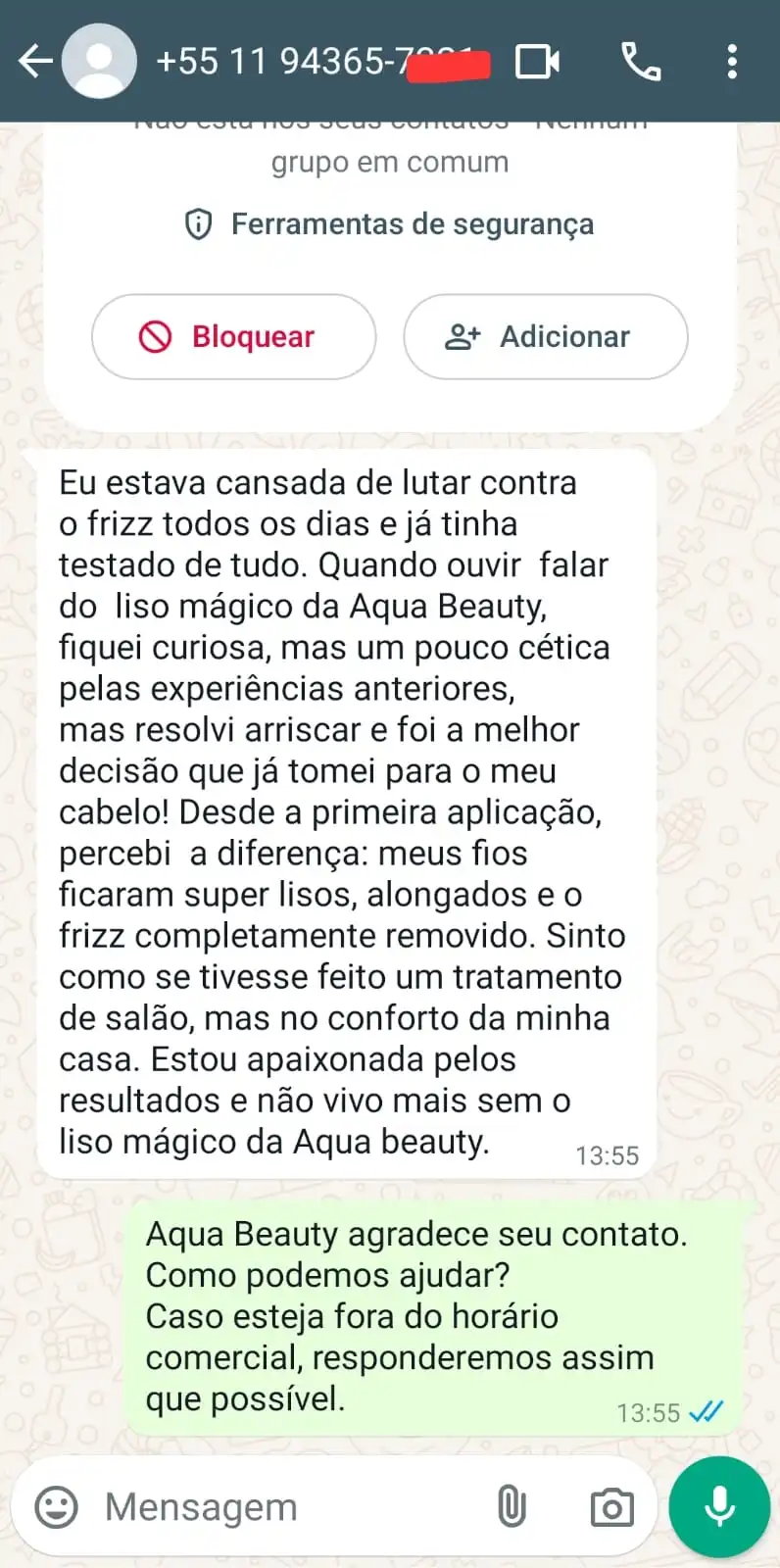This screenshot has height=1568, width=780.
Task: Open the emoji picker
Action: [x=56, y=1506]
